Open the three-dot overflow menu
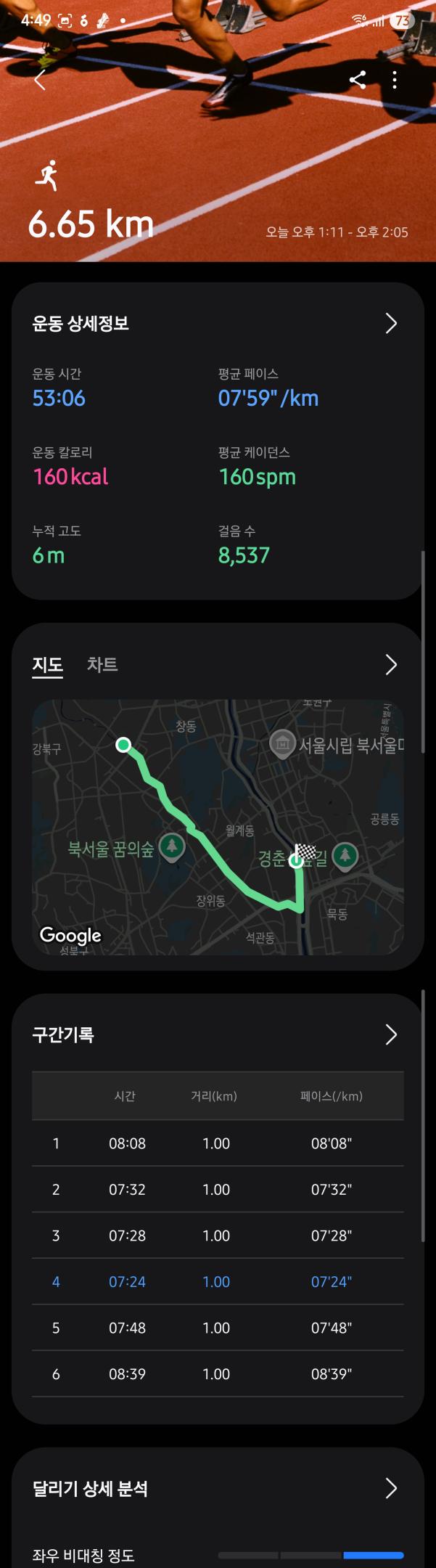Screen dimensions: 436x1568 coord(395,80)
